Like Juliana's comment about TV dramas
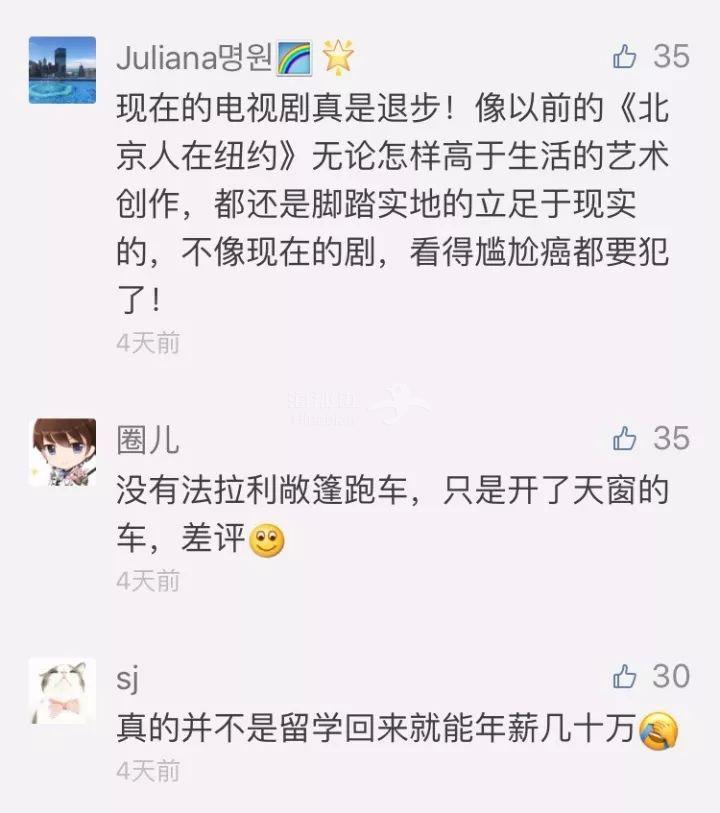This screenshot has width=720, height=813. [x=626, y=57]
